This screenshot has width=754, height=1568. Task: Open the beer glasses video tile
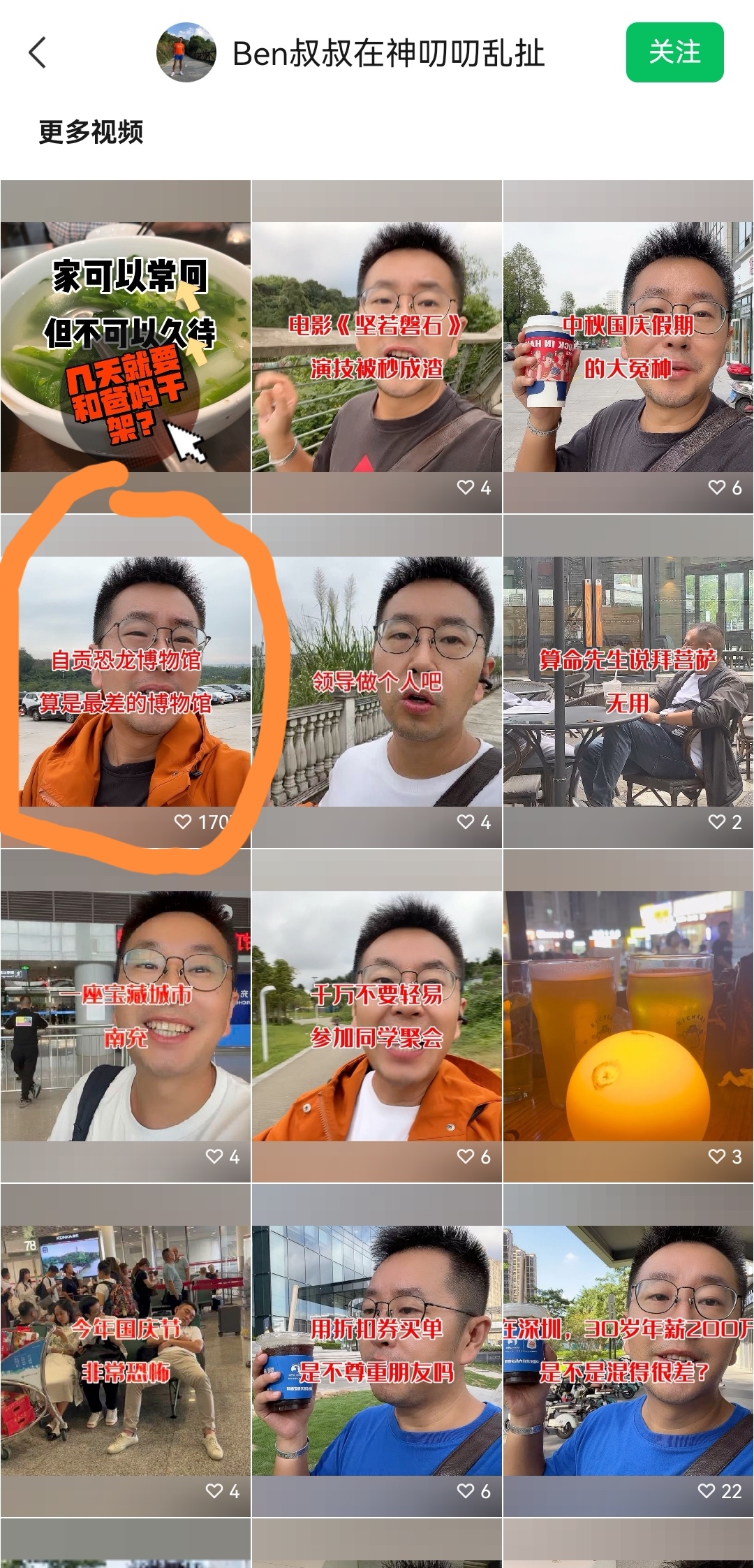coord(628,1016)
